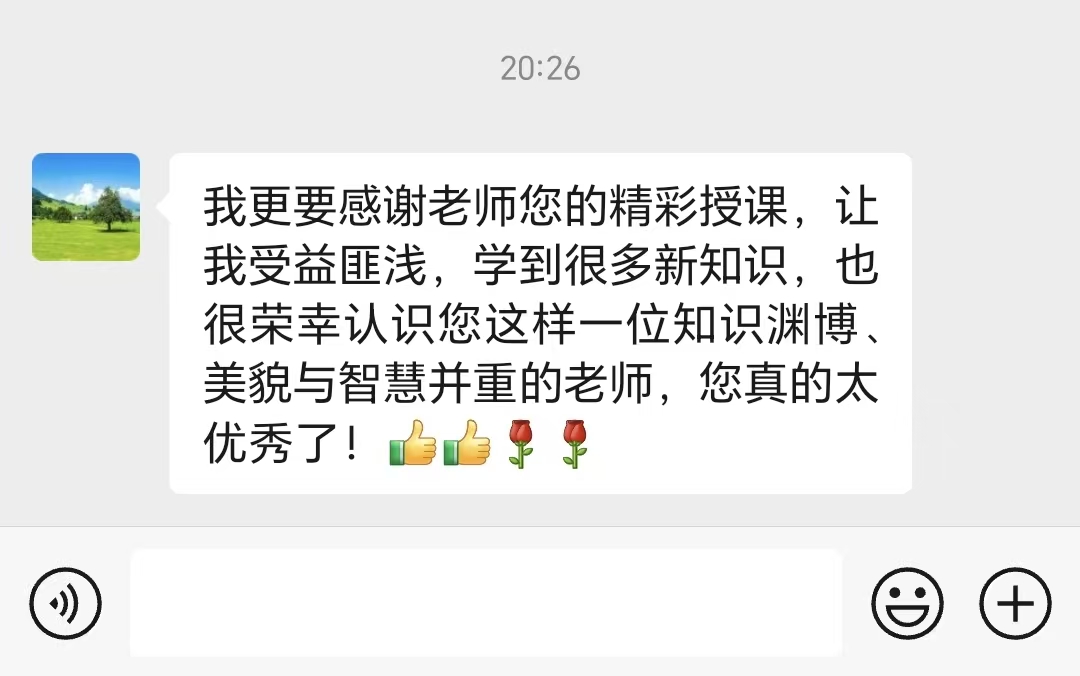Screen dimensions: 1080x676
Task: Switch to voice message input
Action: coord(65,603)
